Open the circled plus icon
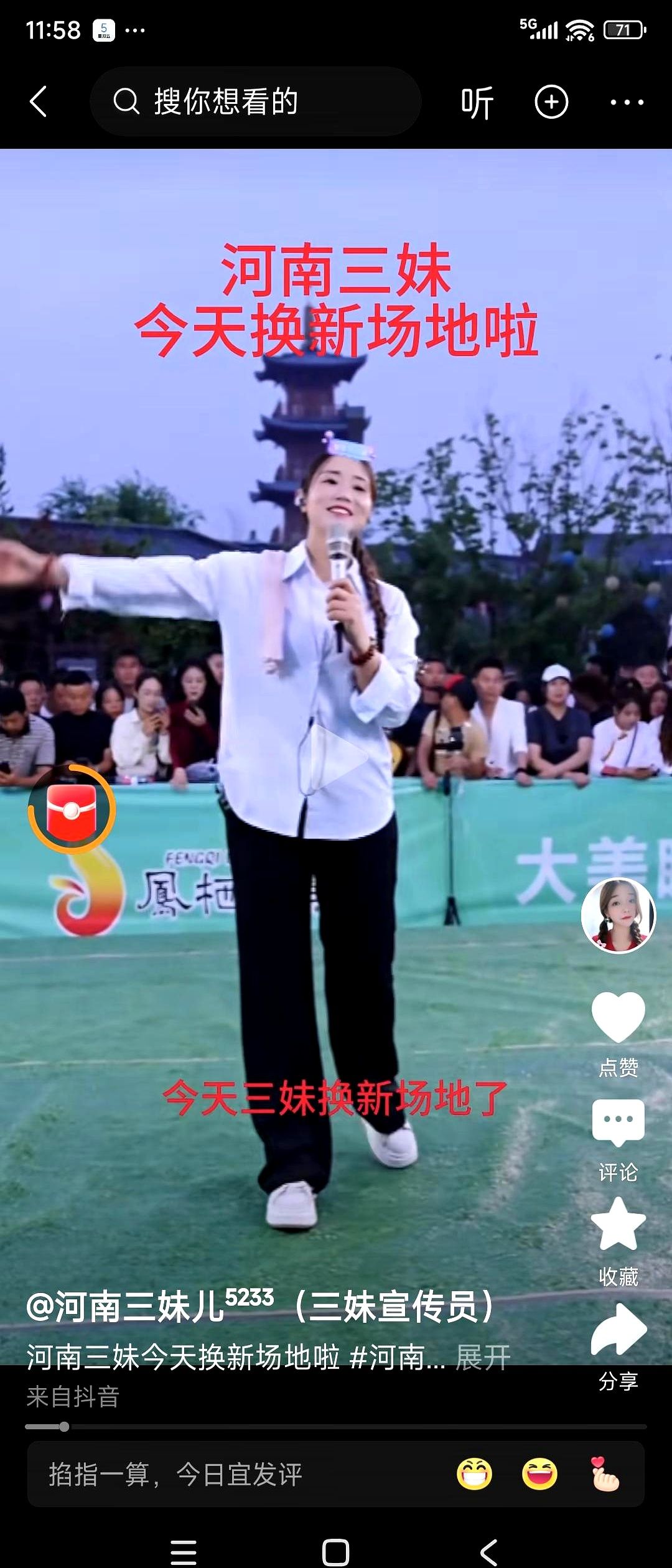 [551, 102]
